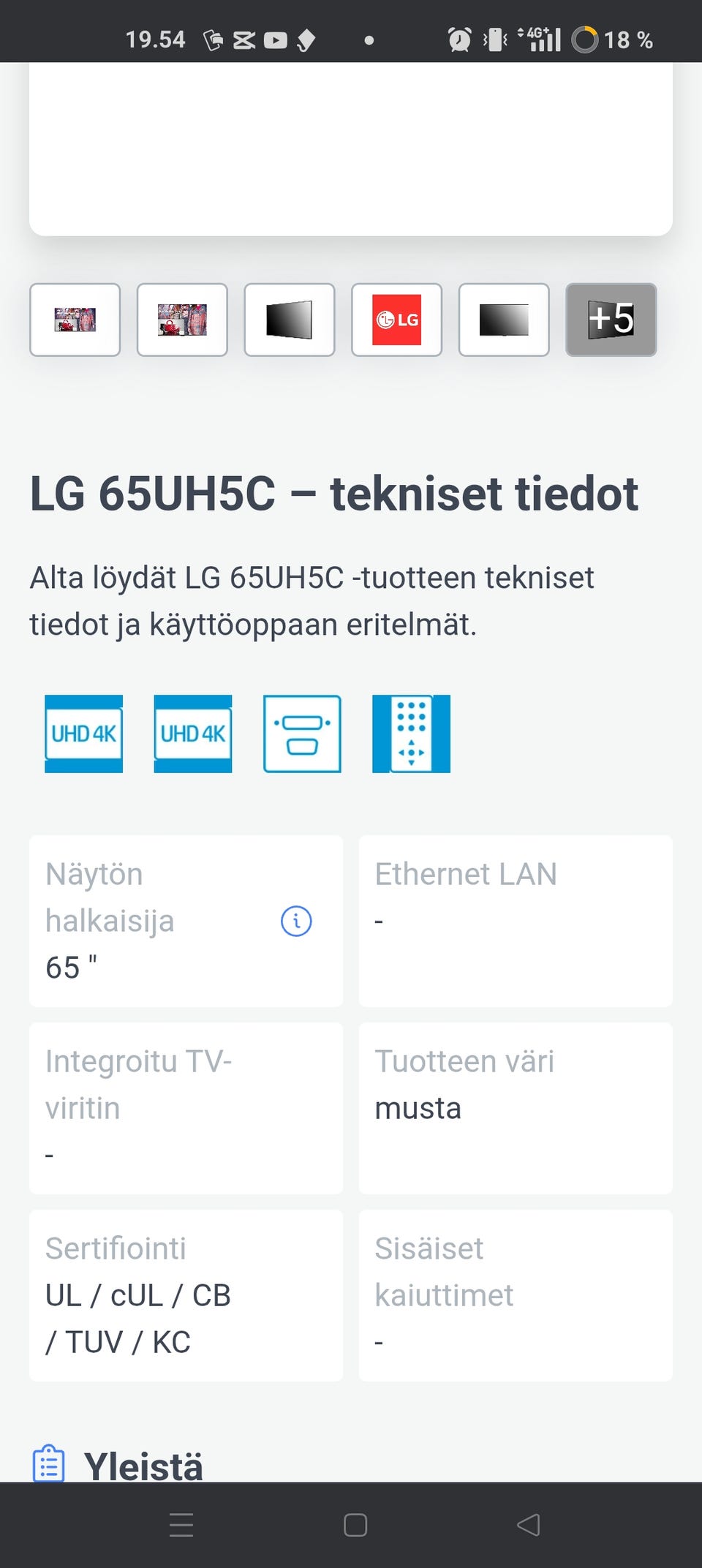The height and width of the screenshot is (1568, 702).
Task: Open the red LG logo thumbnail
Action: click(x=396, y=320)
